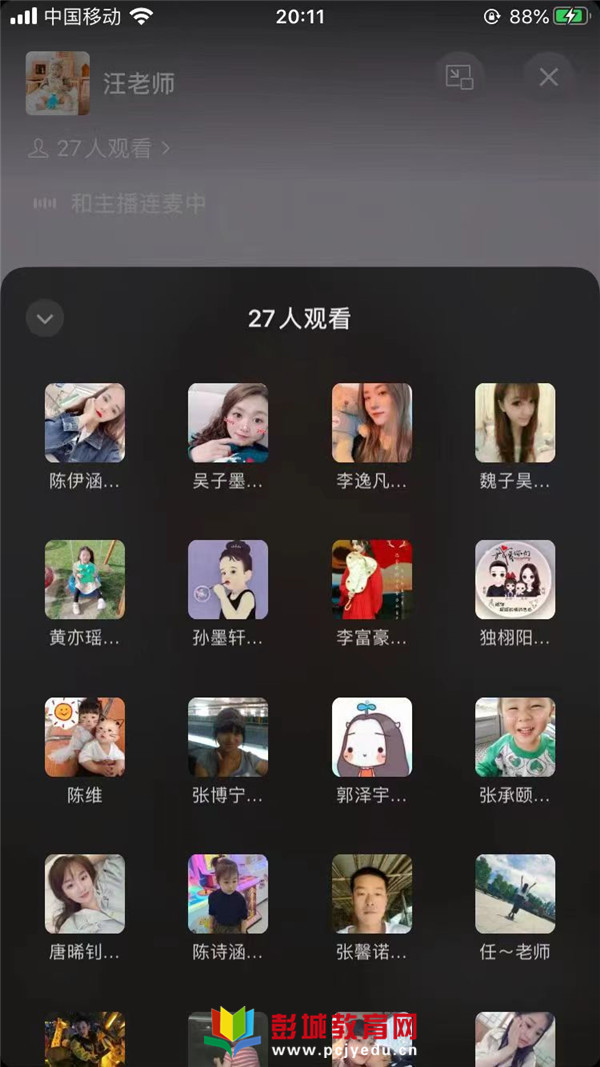Viewport: 600px width, 1067px height.
Task: Tap viewer 魏子昊's avatar
Action: pos(515,423)
